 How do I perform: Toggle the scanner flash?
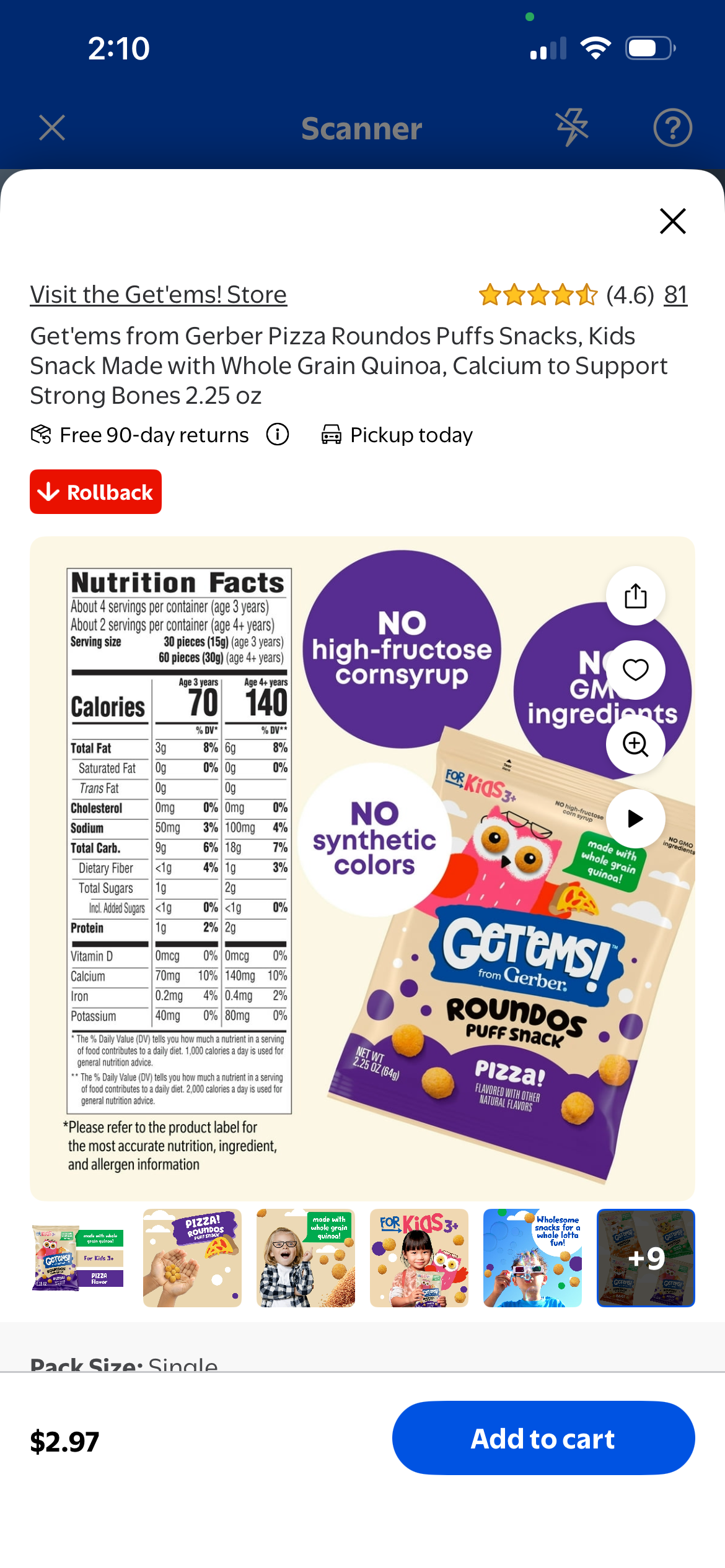click(572, 128)
